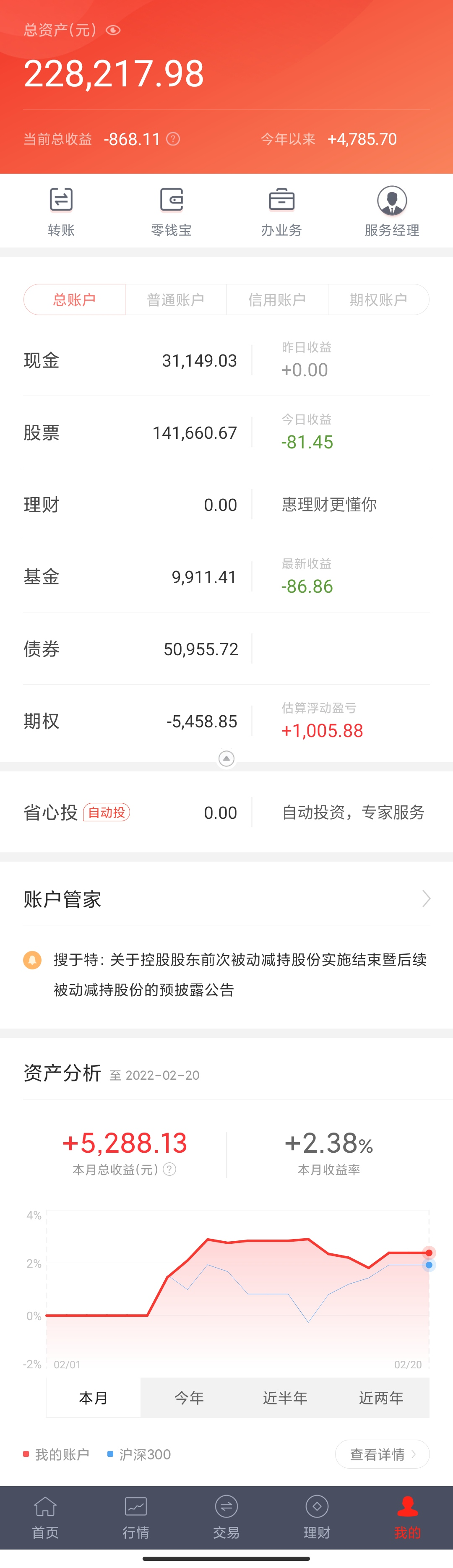Image resolution: width=453 pixels, height=1568 pixels.
Task: Go to the 行情 market tab
Action: pyautogui.click(x=136, y=1518)
